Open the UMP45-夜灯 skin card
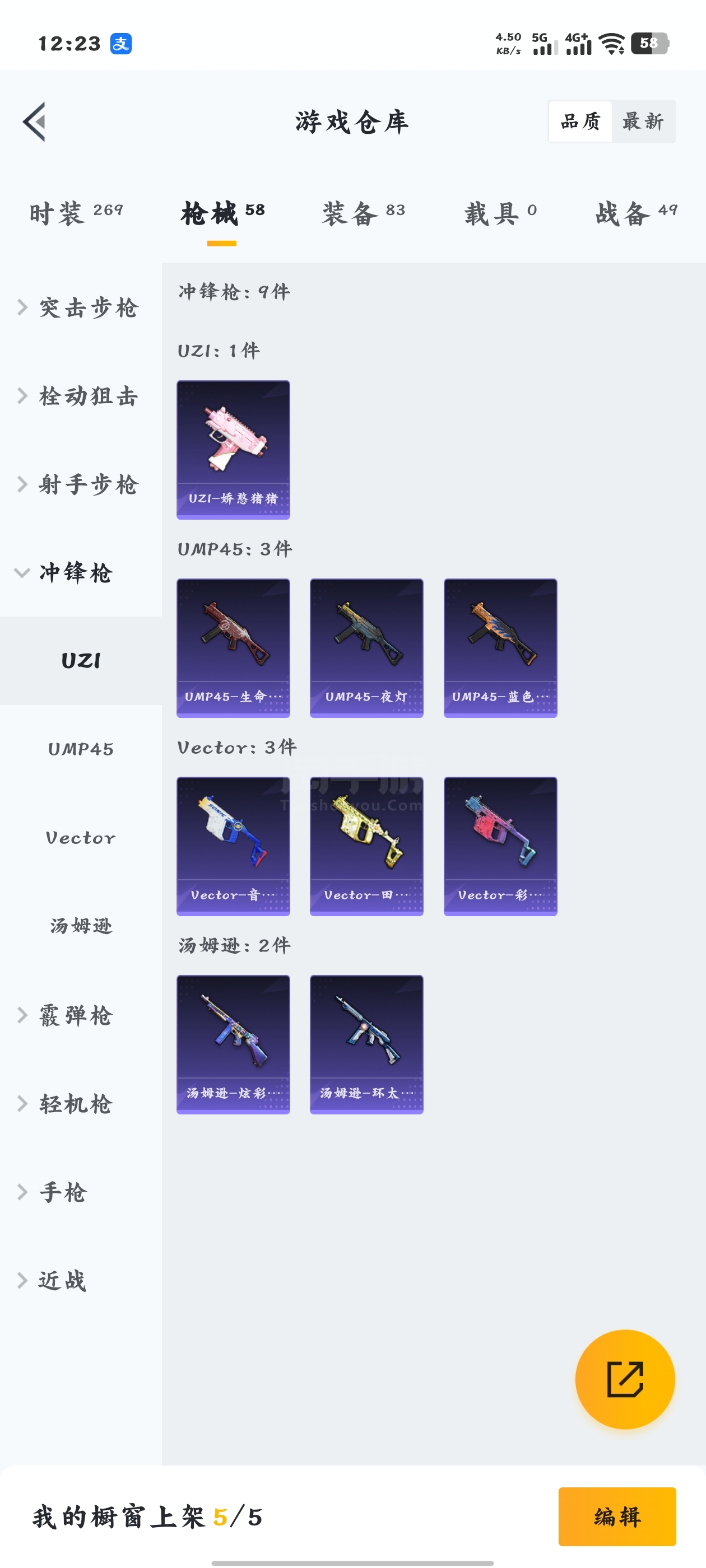706x1568 pixels. coord(366,648)
